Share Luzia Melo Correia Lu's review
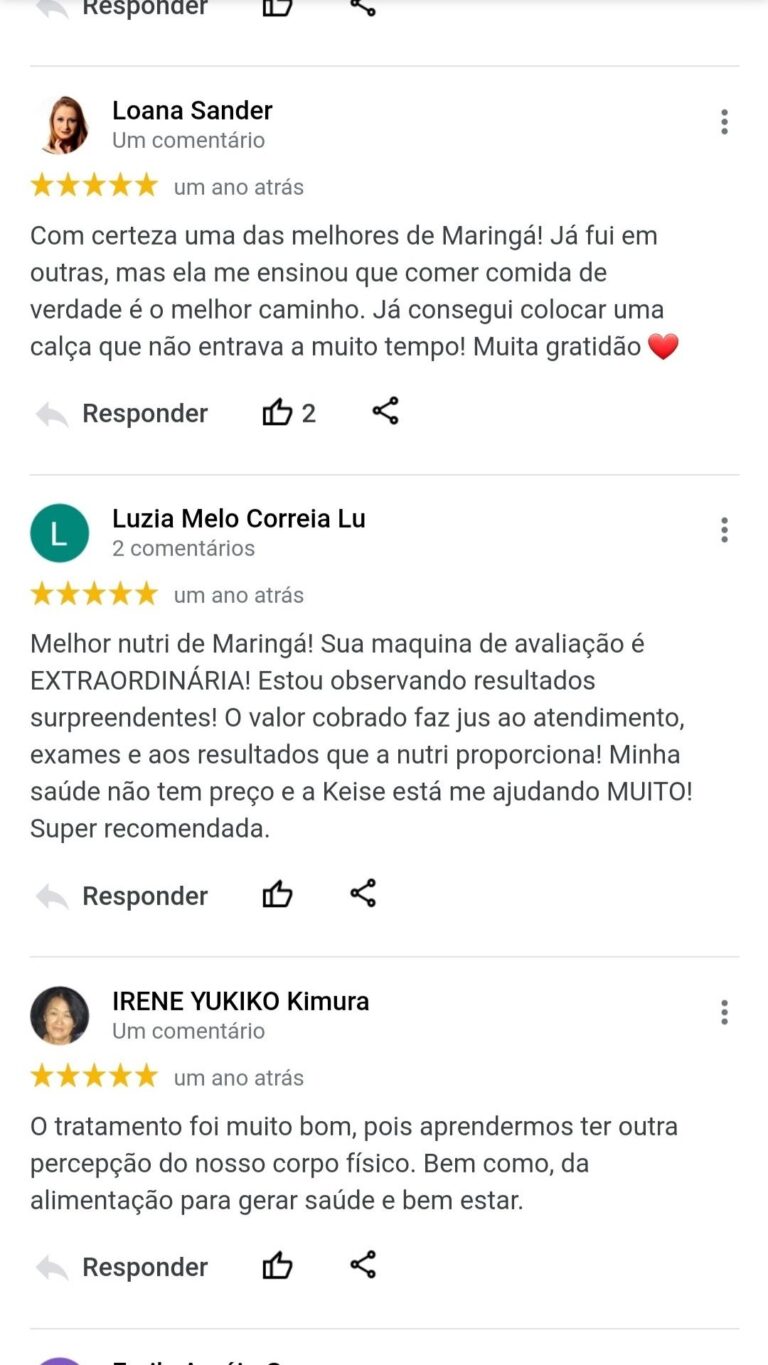The width and height of the screenshot is (768, 1365). click(363, 893)
